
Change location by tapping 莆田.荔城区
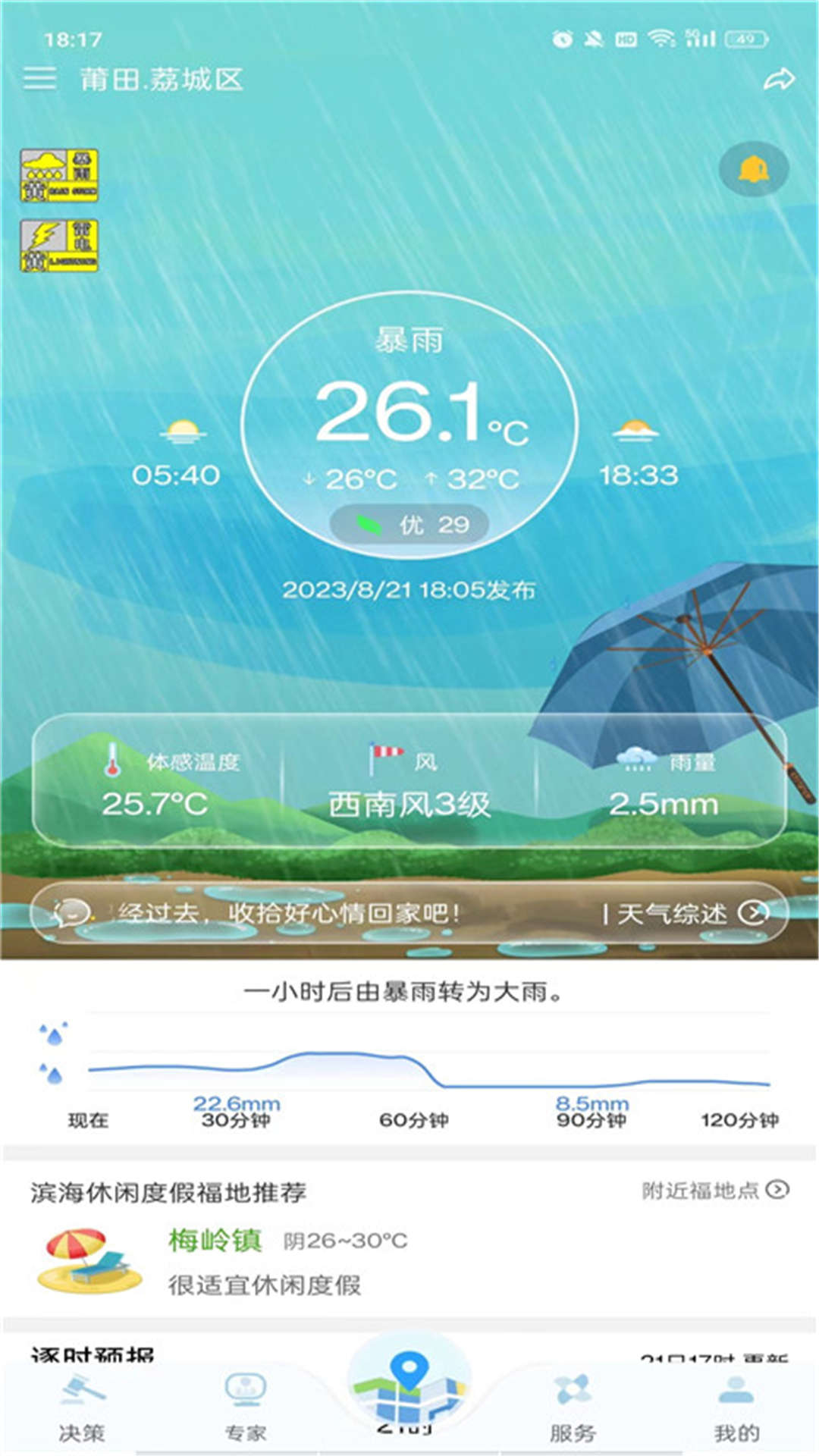[160, 79]
